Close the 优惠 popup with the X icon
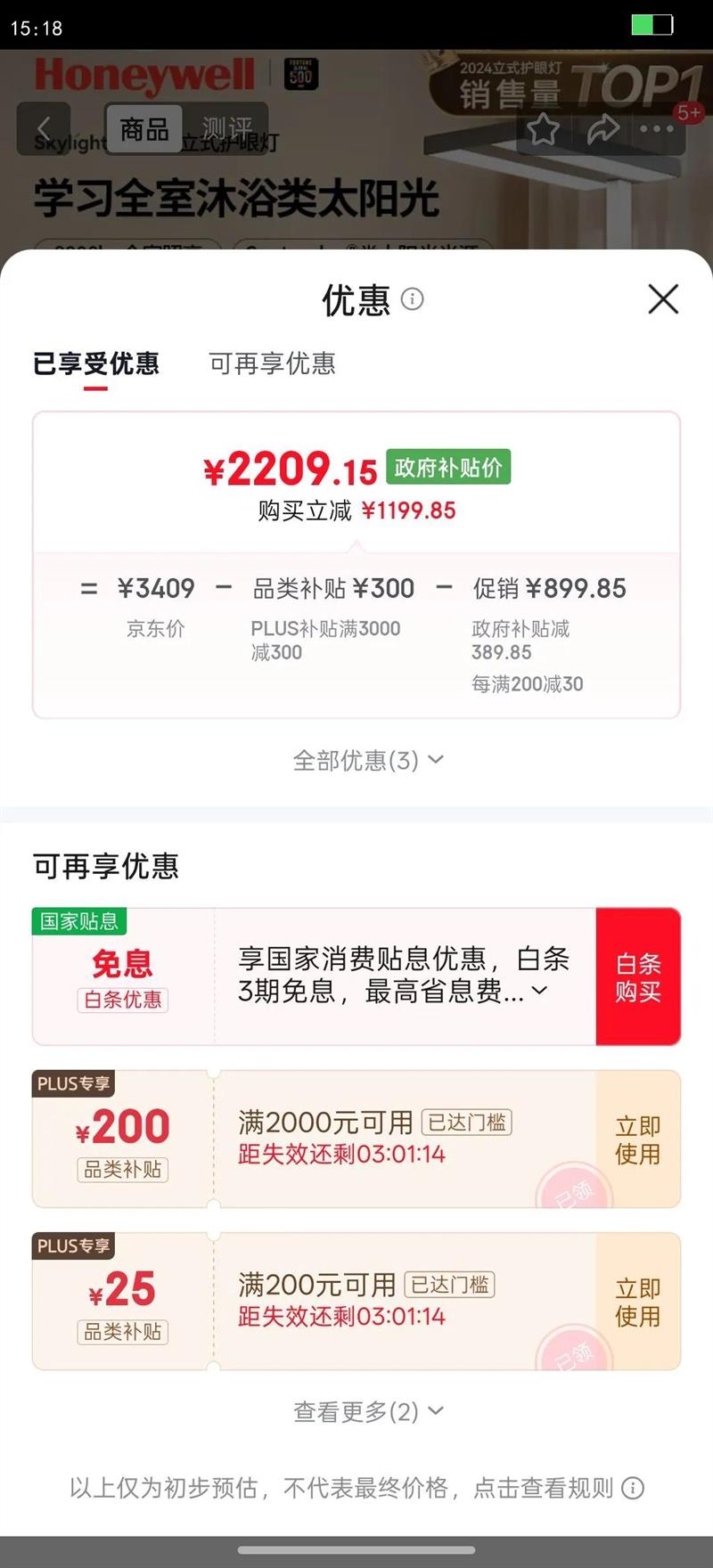This screenshot has height=1568, width=713. (663, 300)
